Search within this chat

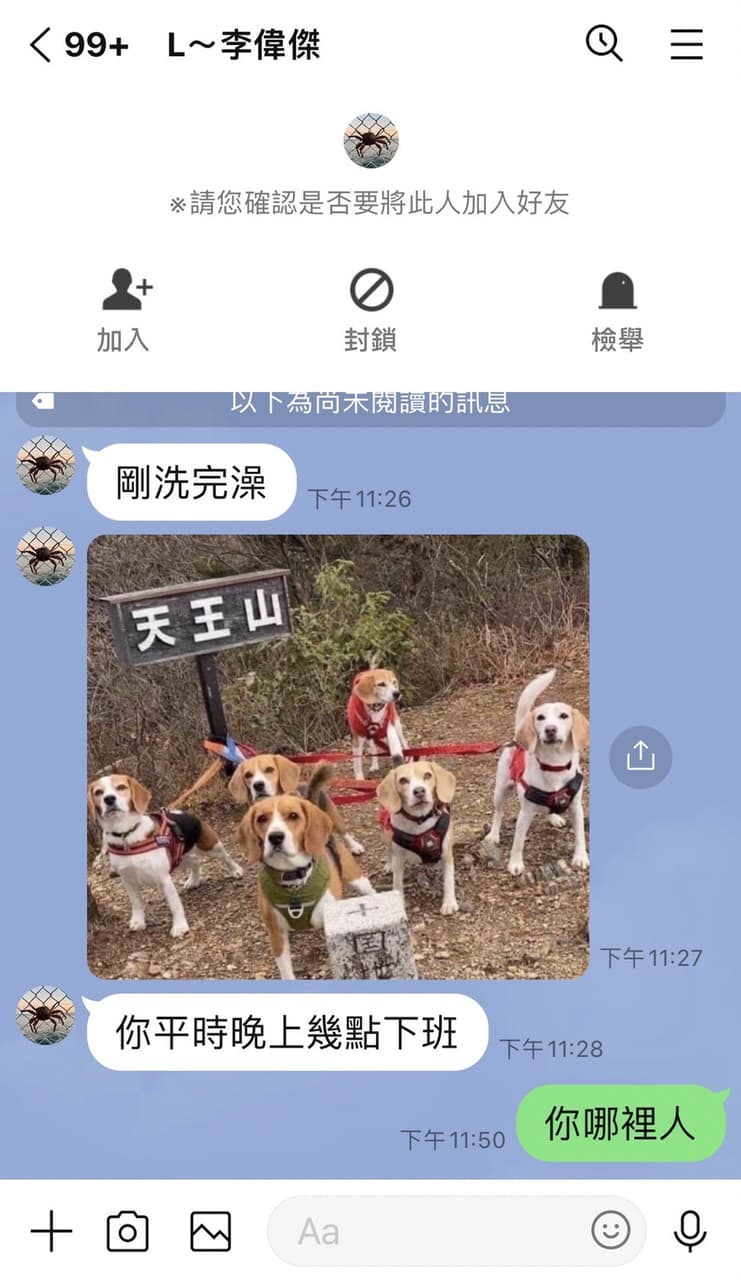(604, 44)
